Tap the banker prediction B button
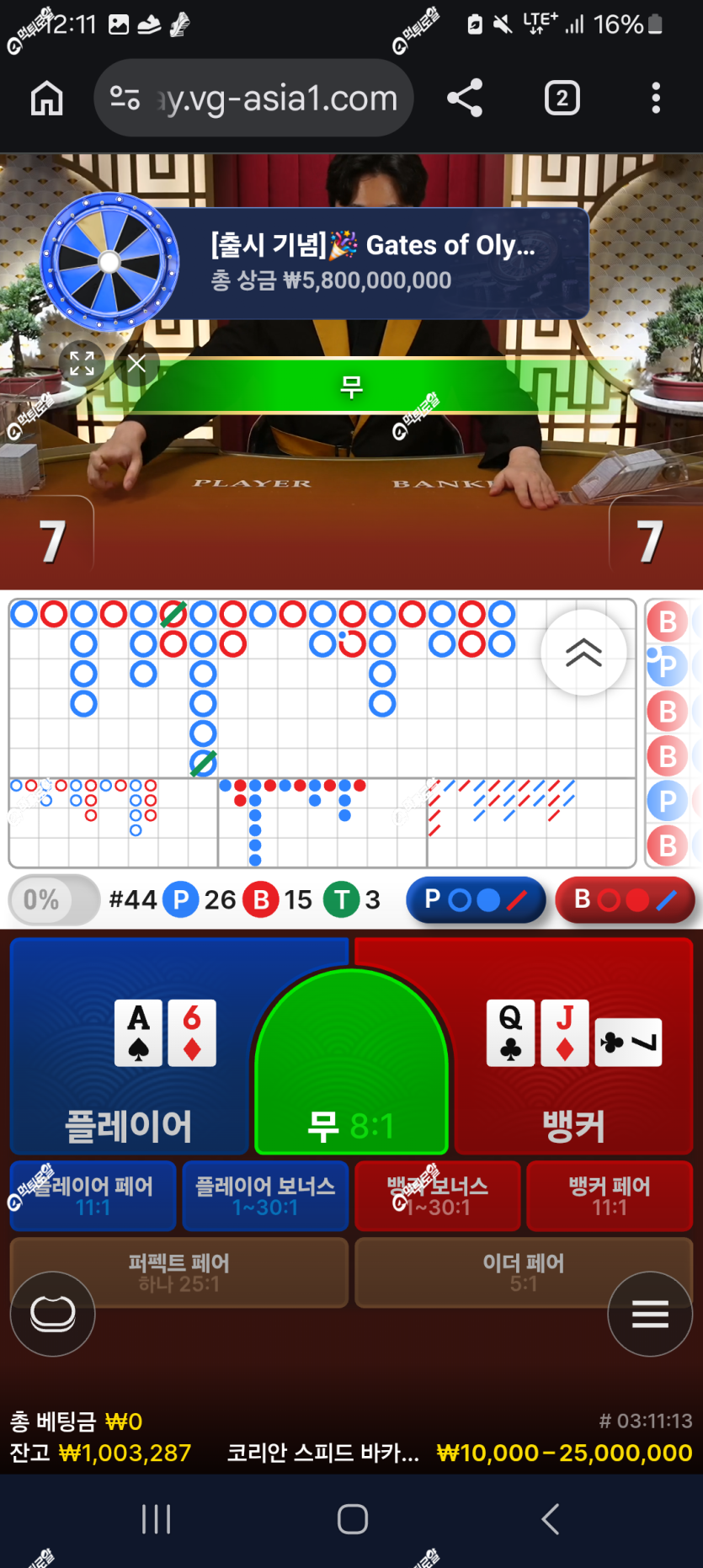 [625, 900]
